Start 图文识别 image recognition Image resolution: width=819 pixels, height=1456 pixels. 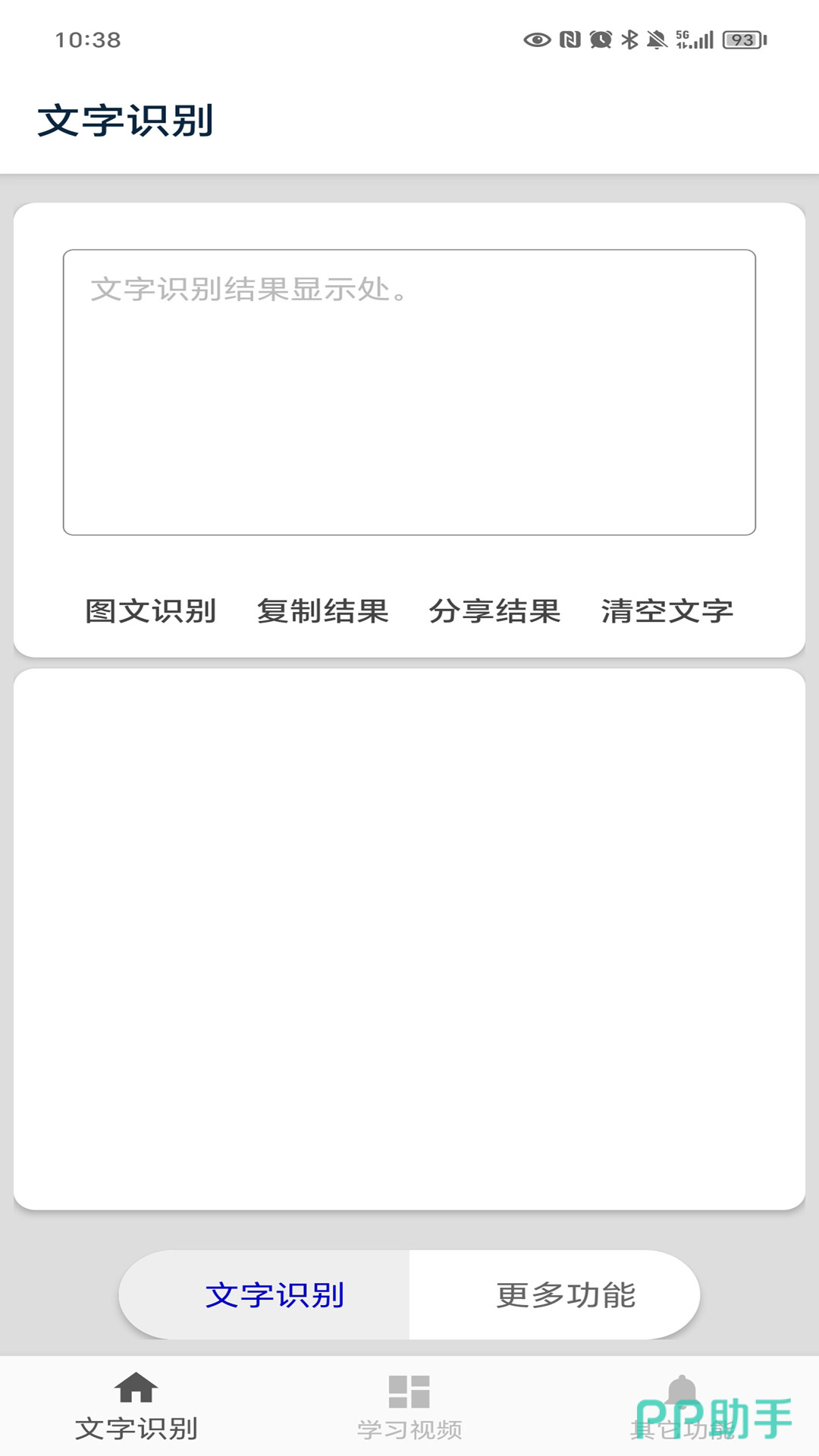(x=151, y=611)
